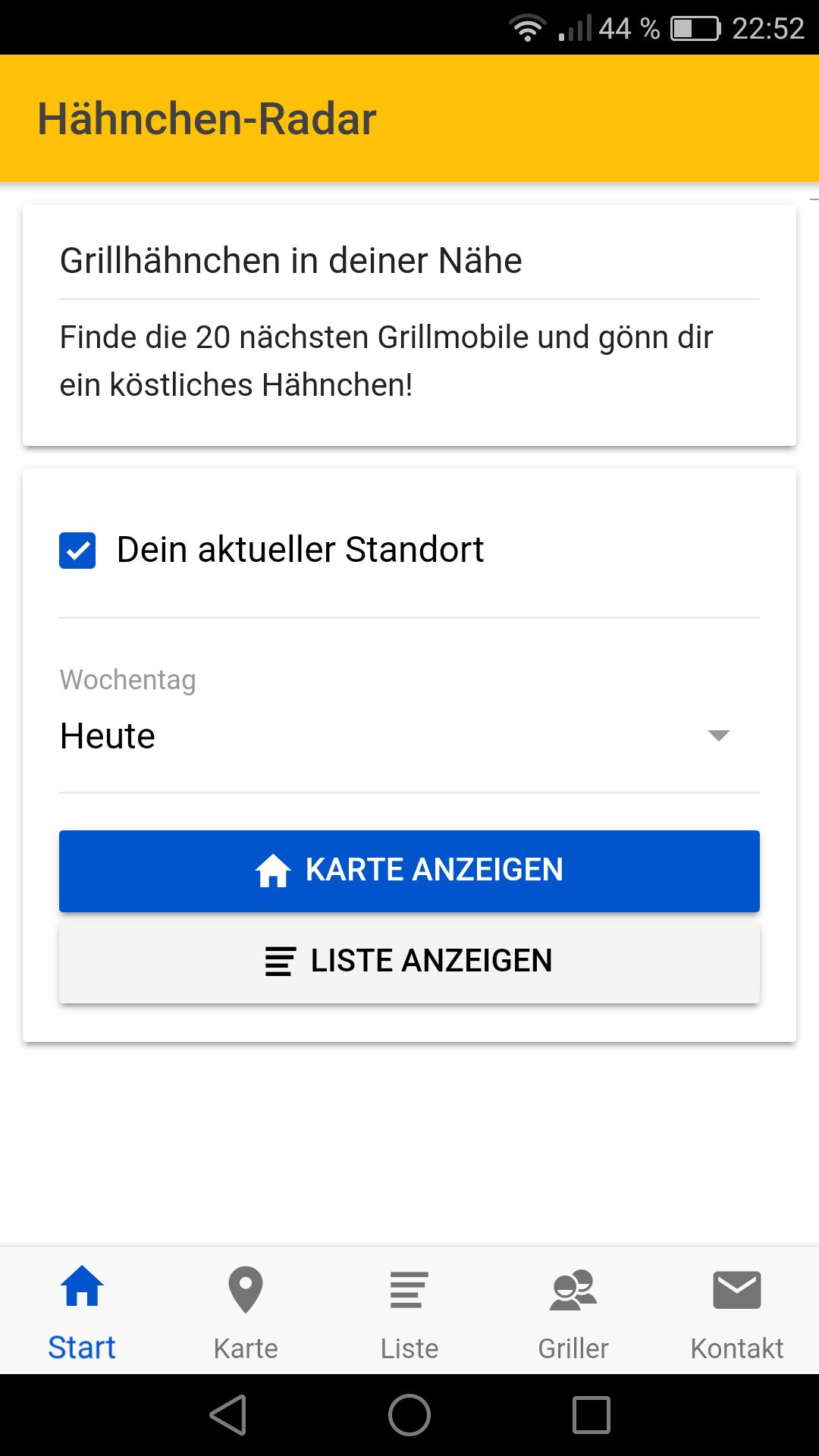
Task: Tap the system home button
Action: click(x=409, y=1415)
